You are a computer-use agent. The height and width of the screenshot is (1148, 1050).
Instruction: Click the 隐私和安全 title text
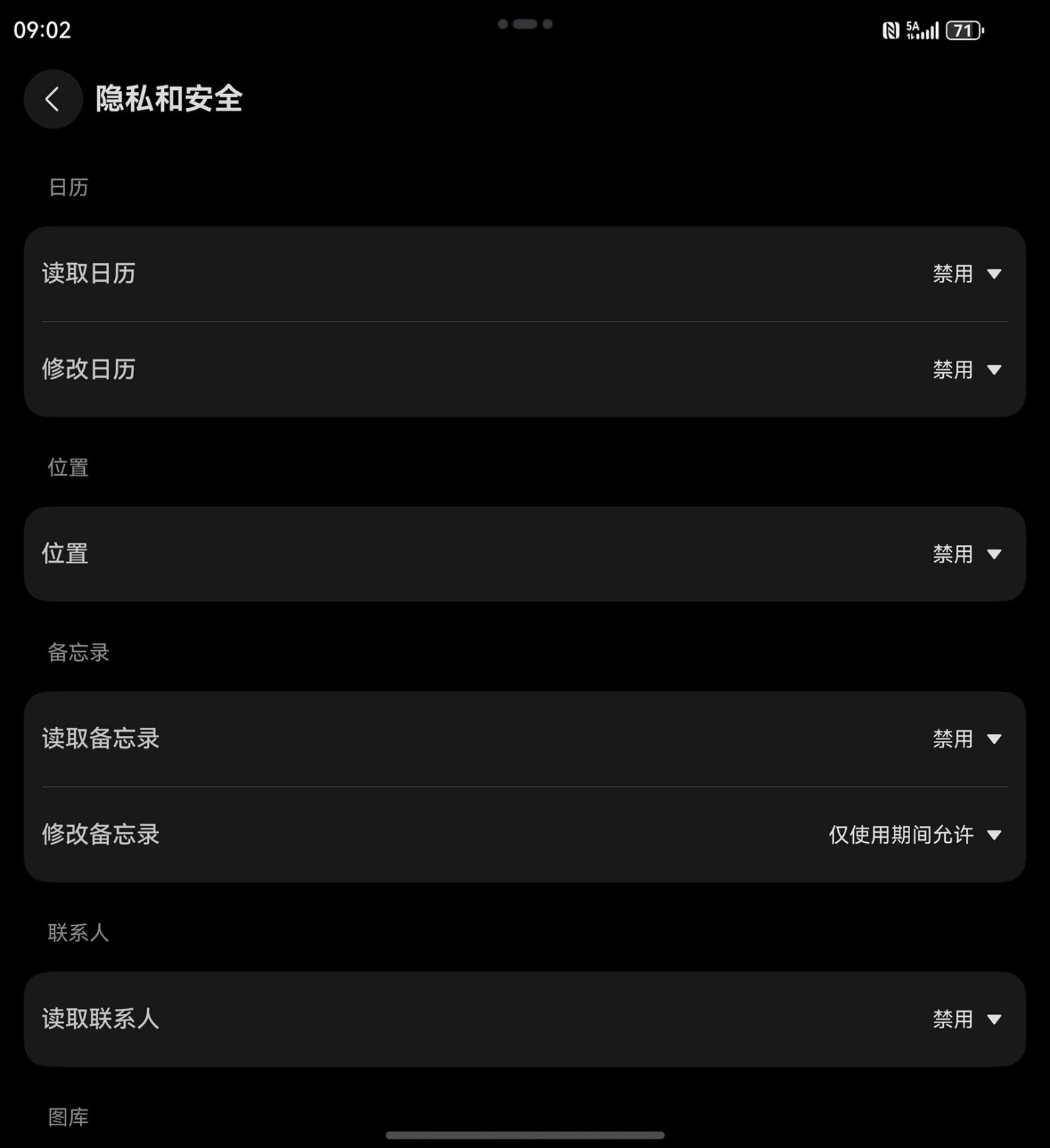tap(168, 100)
